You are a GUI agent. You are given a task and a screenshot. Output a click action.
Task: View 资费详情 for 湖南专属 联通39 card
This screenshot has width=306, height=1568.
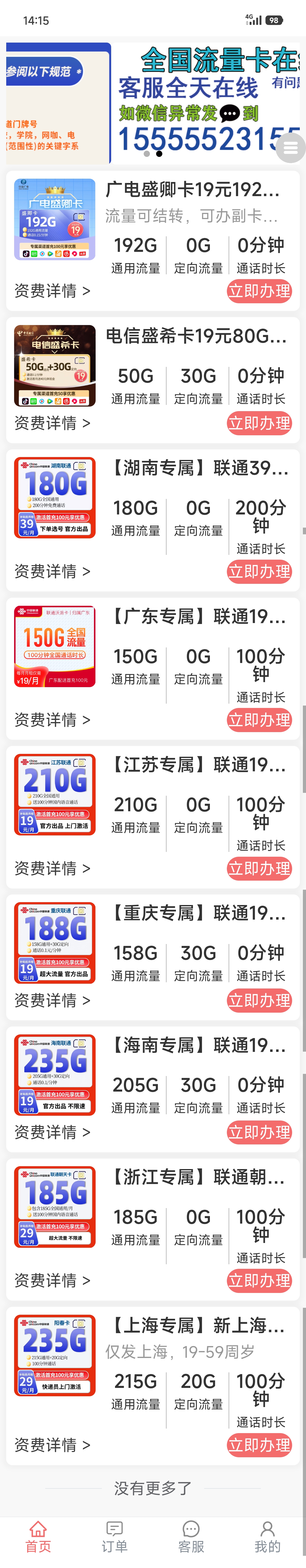click(x=52, y=572)
